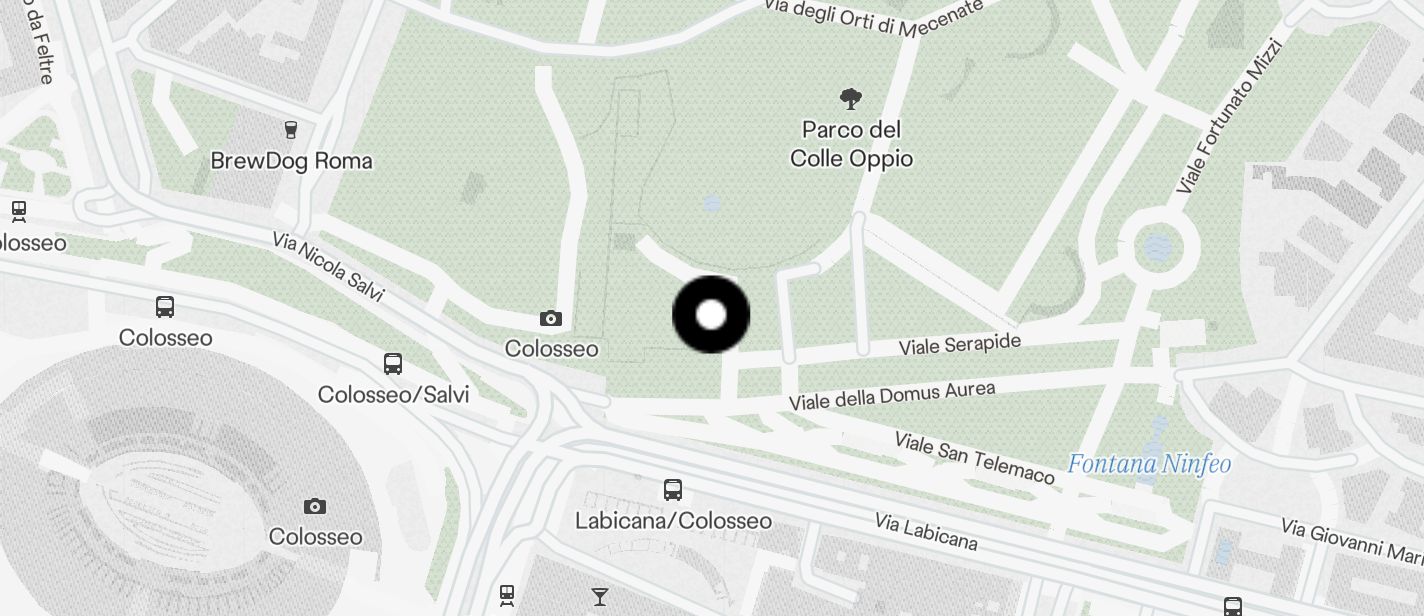Open the BrewDog Roma bar marker
This screenshot has height=616, width=1424.
[291, 129]
